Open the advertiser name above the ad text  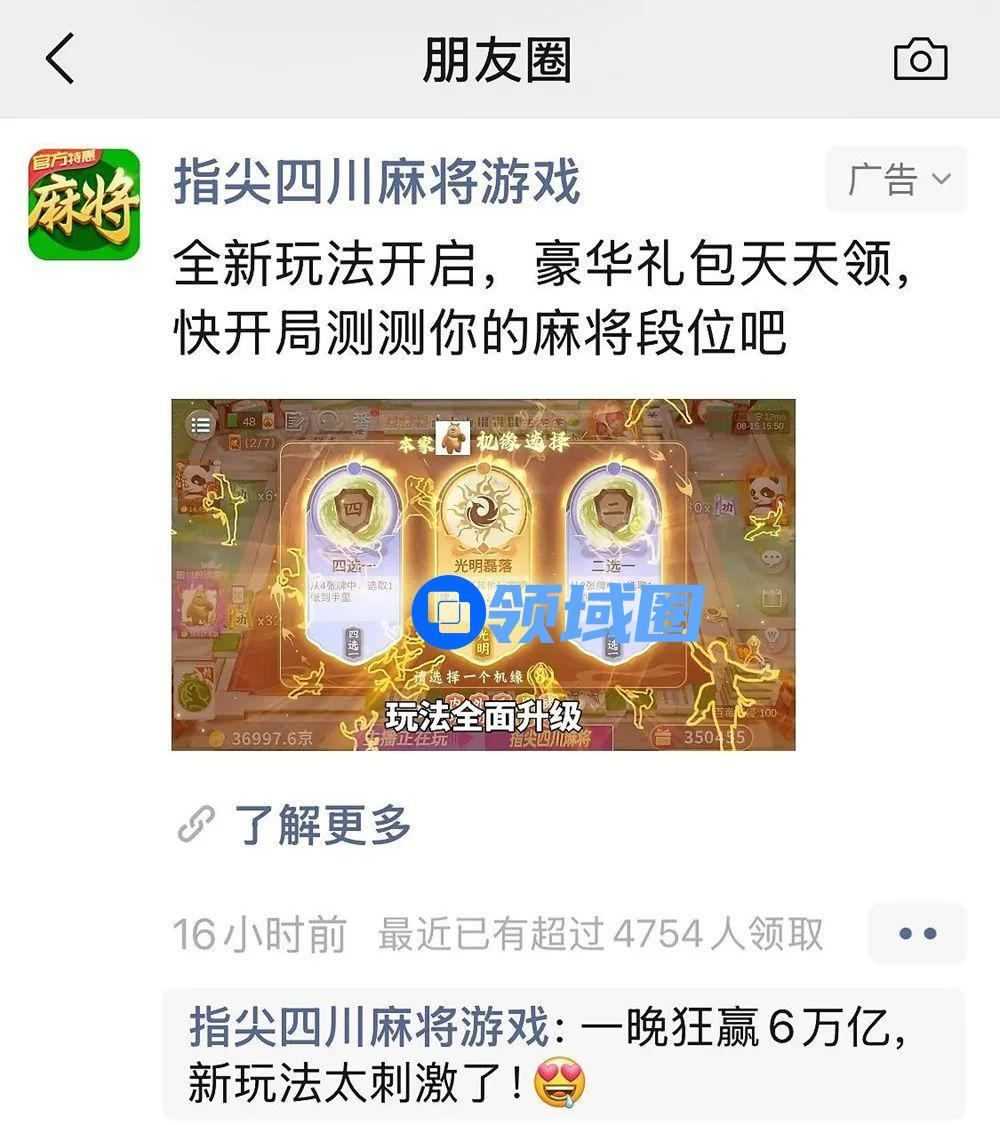pyautogui.click(x=376, y=183)
